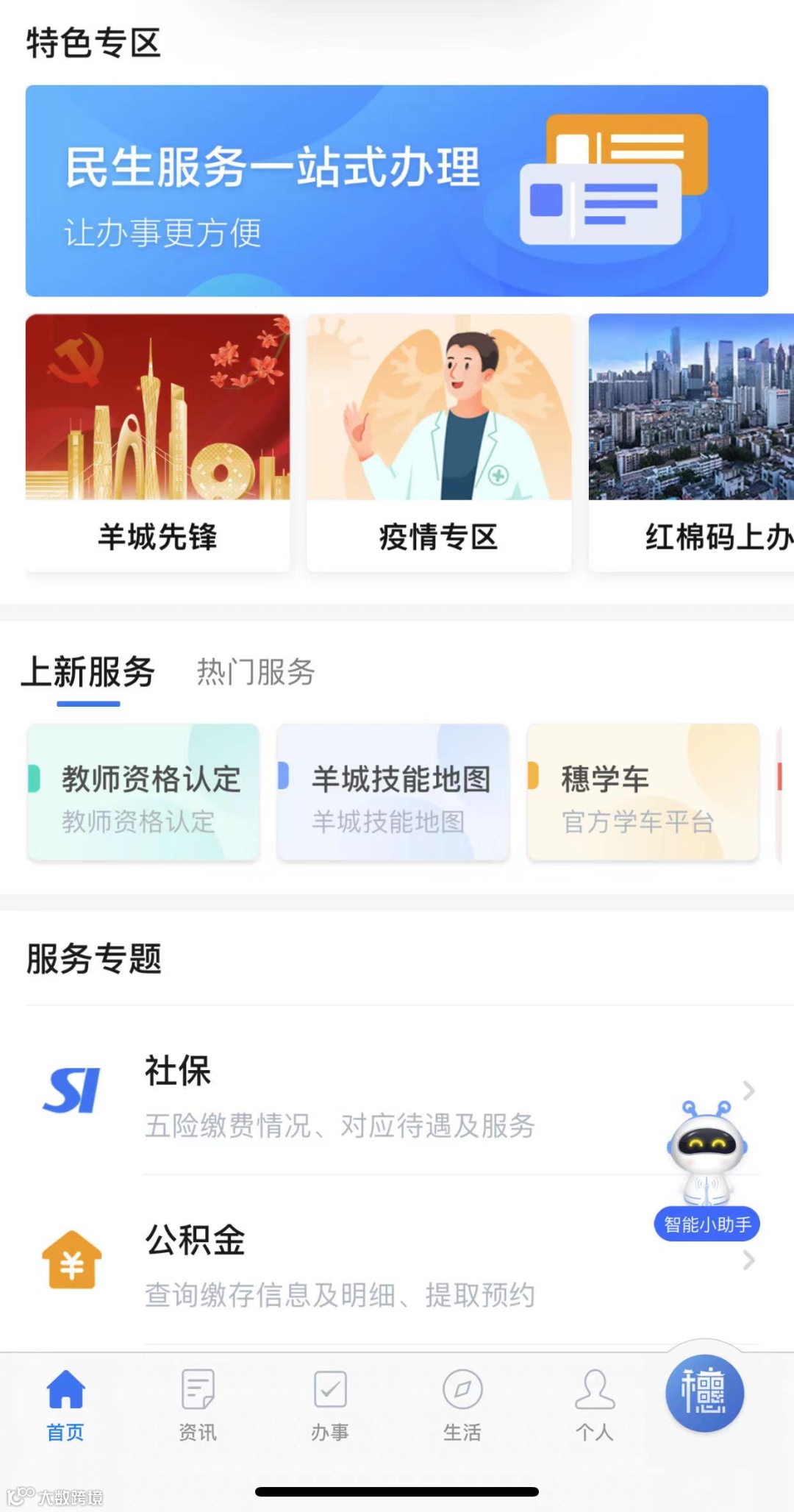This screenshot has height=1512, width=794.
Task: Open the 教师资格认定 service
Action: coord(143,792)
